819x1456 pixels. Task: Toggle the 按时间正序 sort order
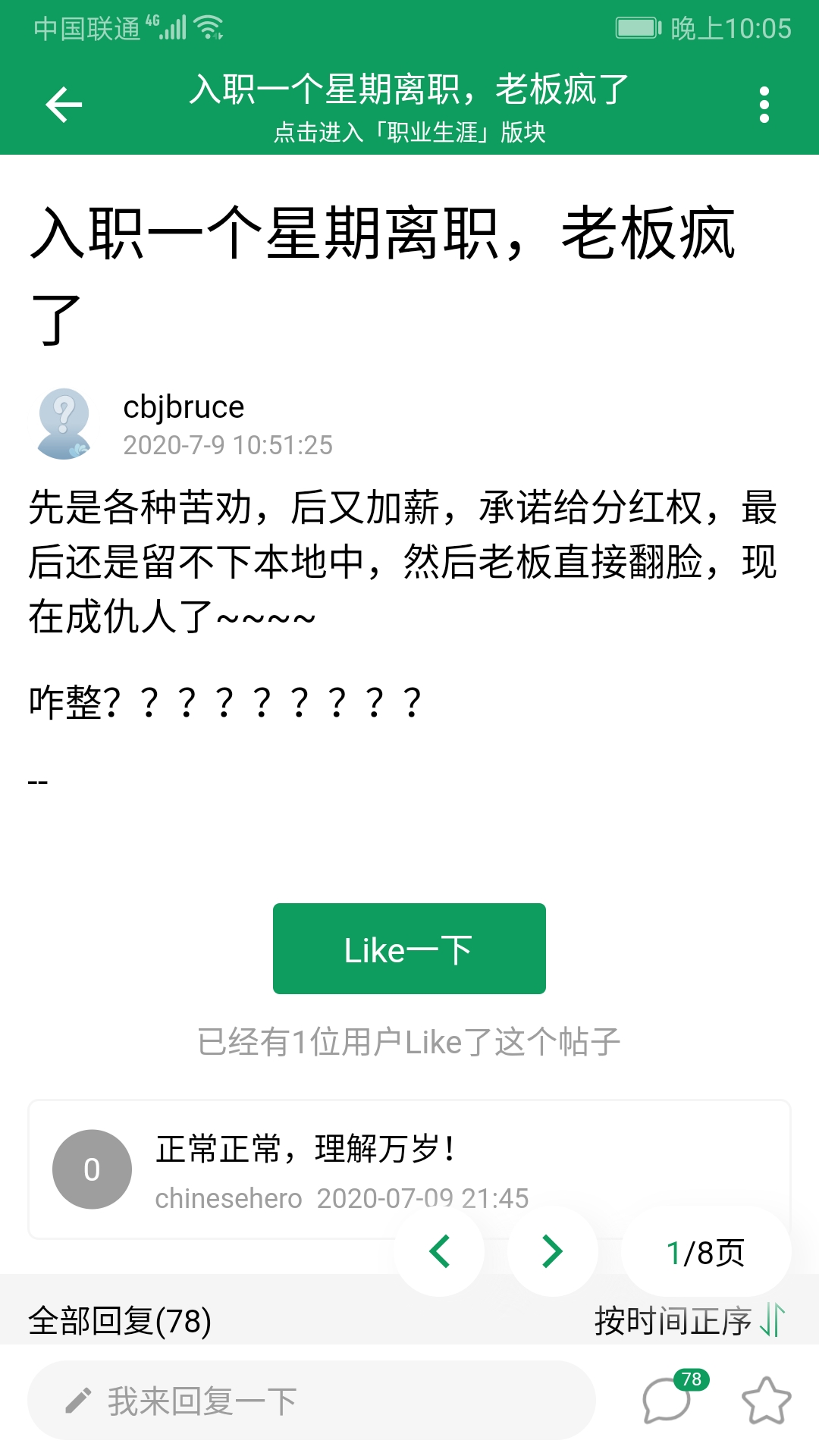(x=689, y=1321)
